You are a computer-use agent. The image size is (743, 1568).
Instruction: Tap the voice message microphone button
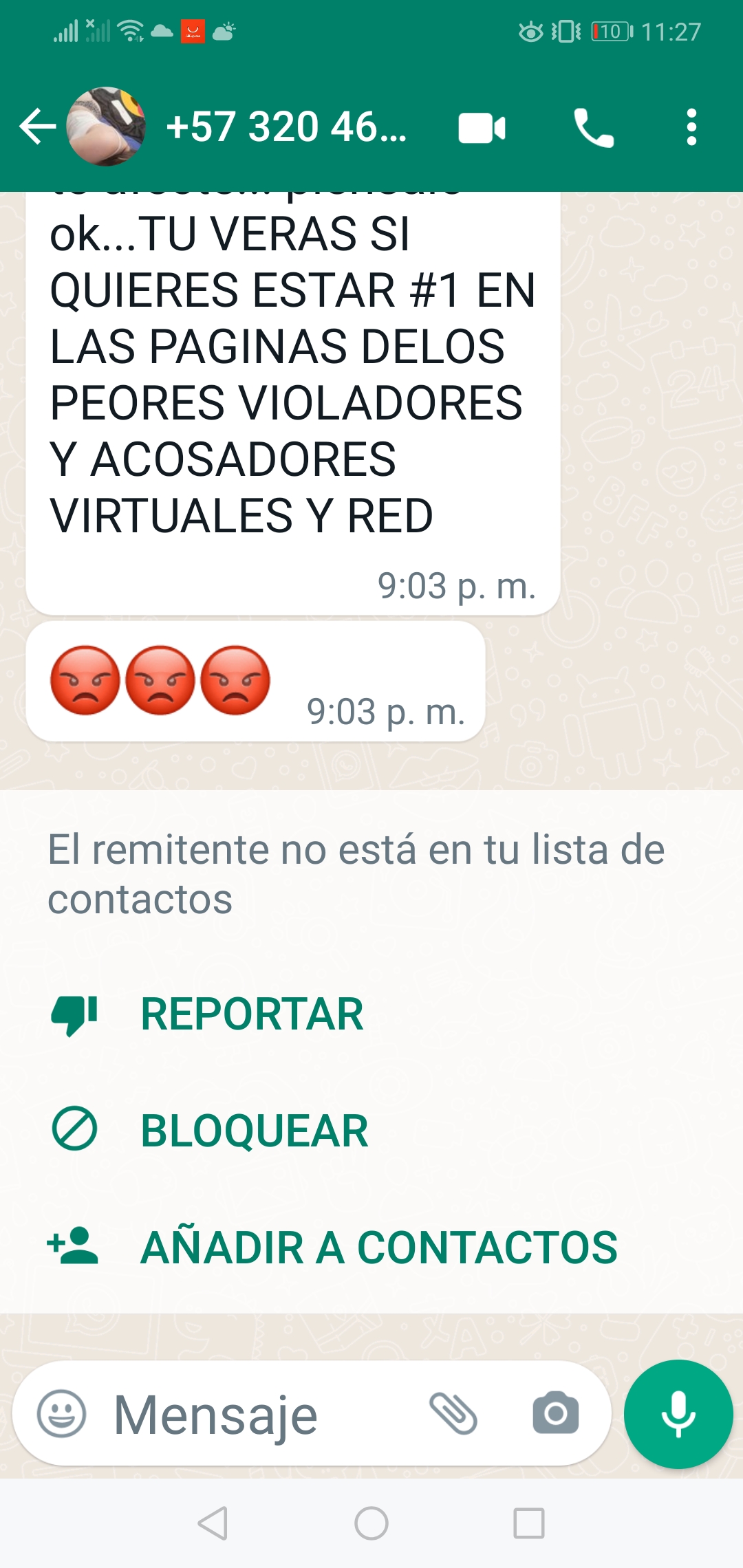(x=678, y=1414)
